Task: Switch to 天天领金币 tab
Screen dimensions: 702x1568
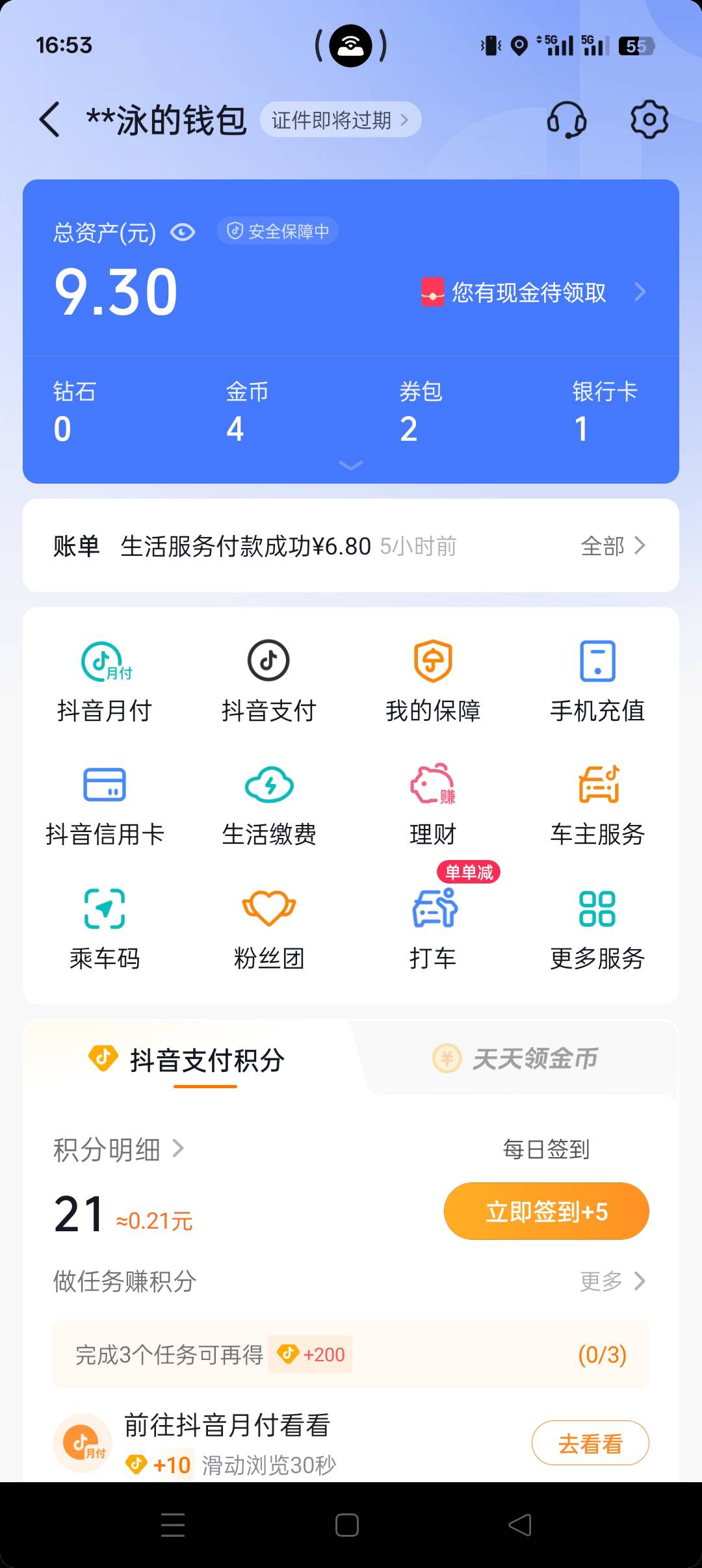Action: pyautogui.click(x=515, y=1058)
